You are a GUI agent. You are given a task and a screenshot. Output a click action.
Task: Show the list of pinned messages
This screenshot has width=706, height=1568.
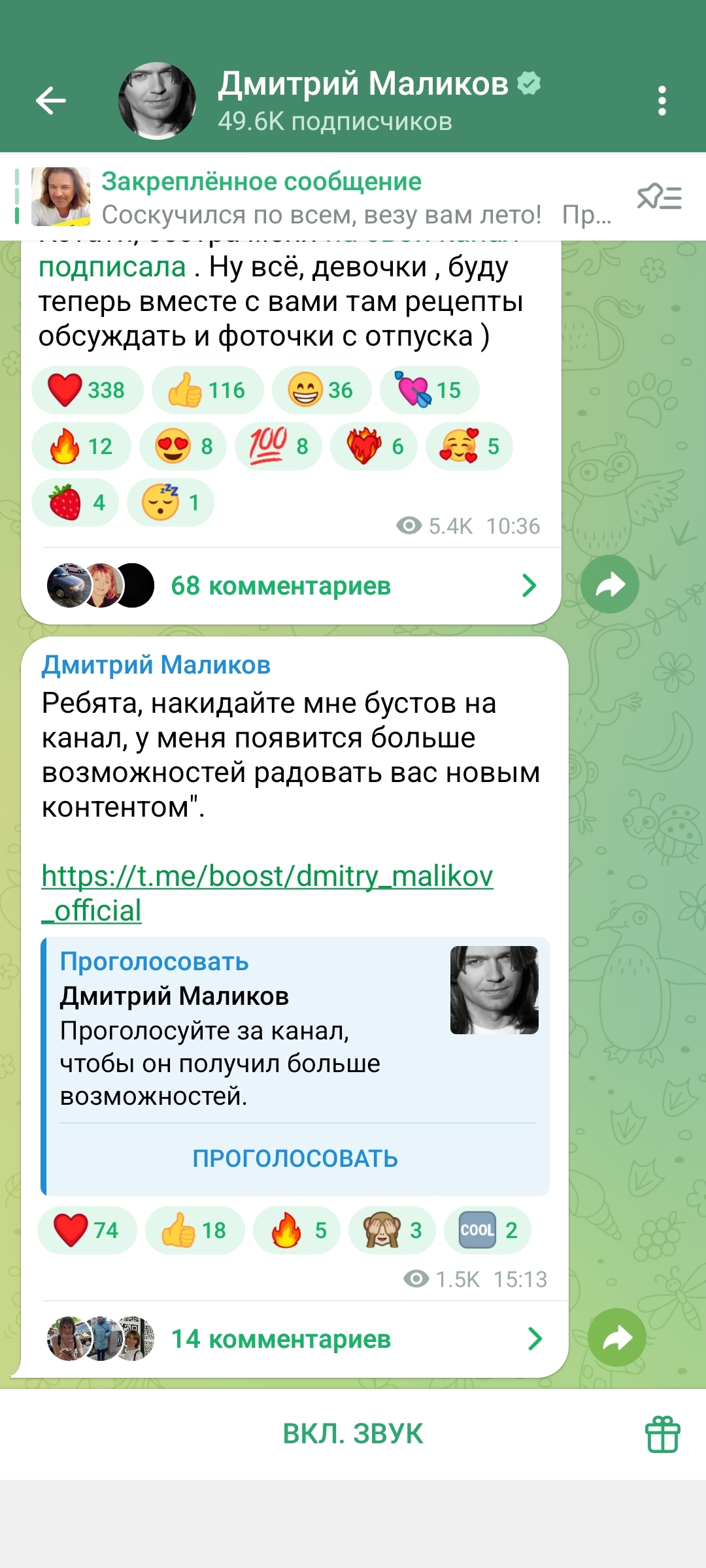pyautogui.click(x=659, y=197)
